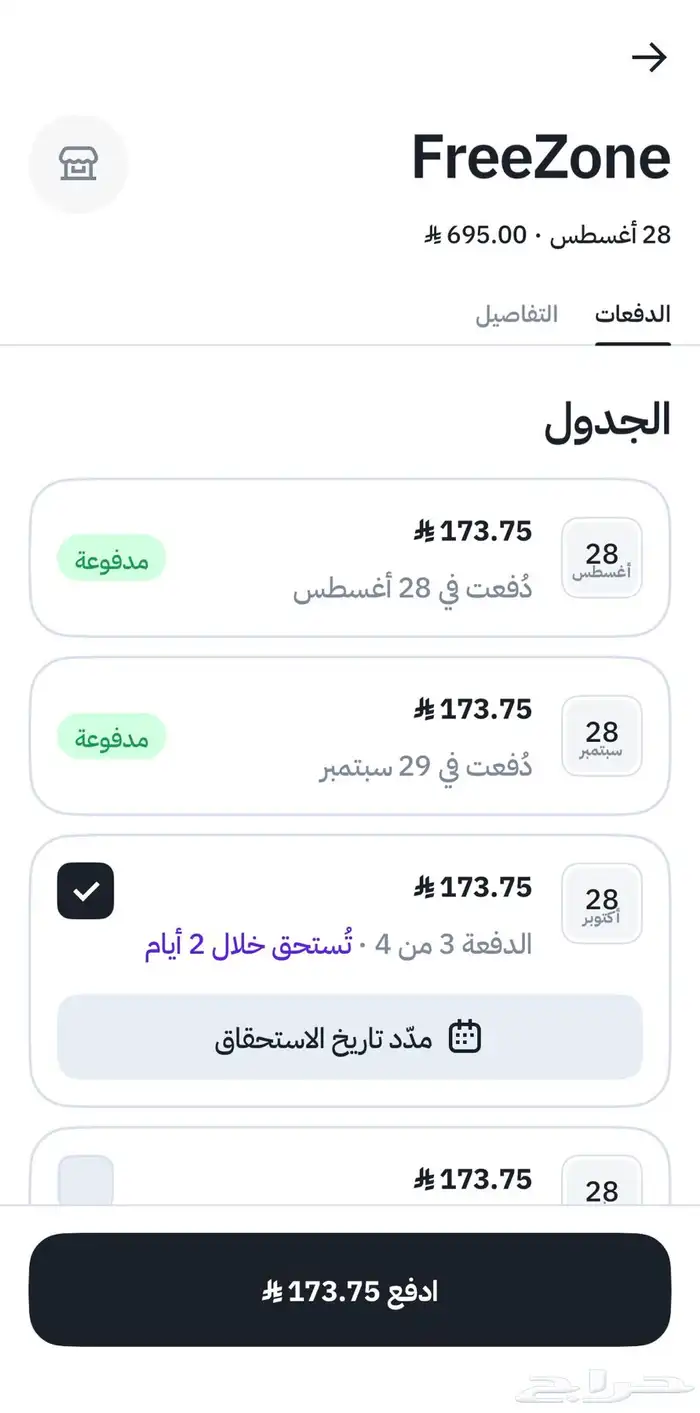Screen dimensions: 700x1413
Task: Switch to the التفاصيل tab
Action: click(516, 314)
